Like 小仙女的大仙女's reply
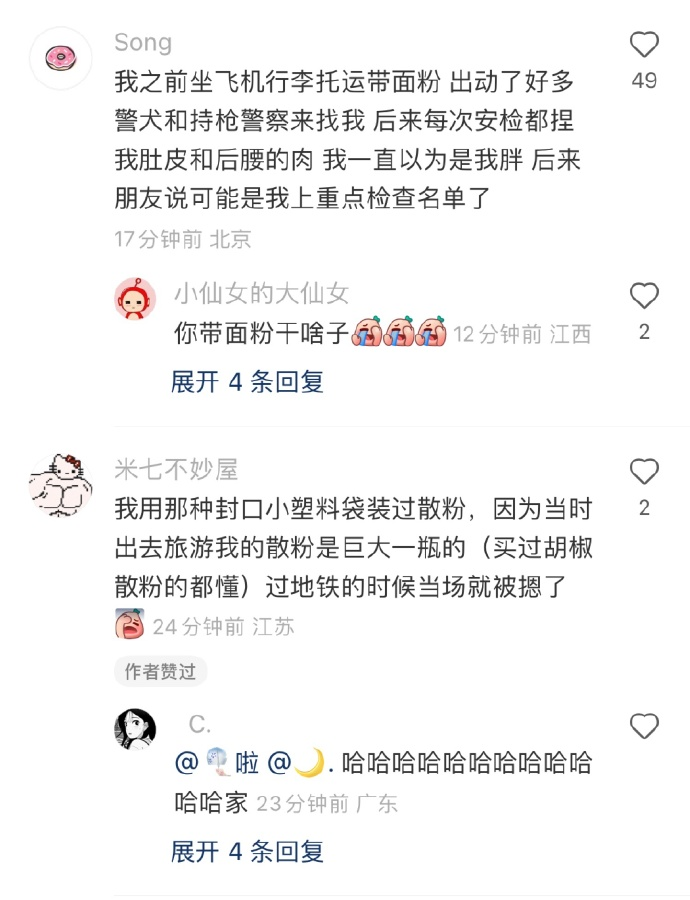Screen dimensions: 690x900 coord(645,296)
